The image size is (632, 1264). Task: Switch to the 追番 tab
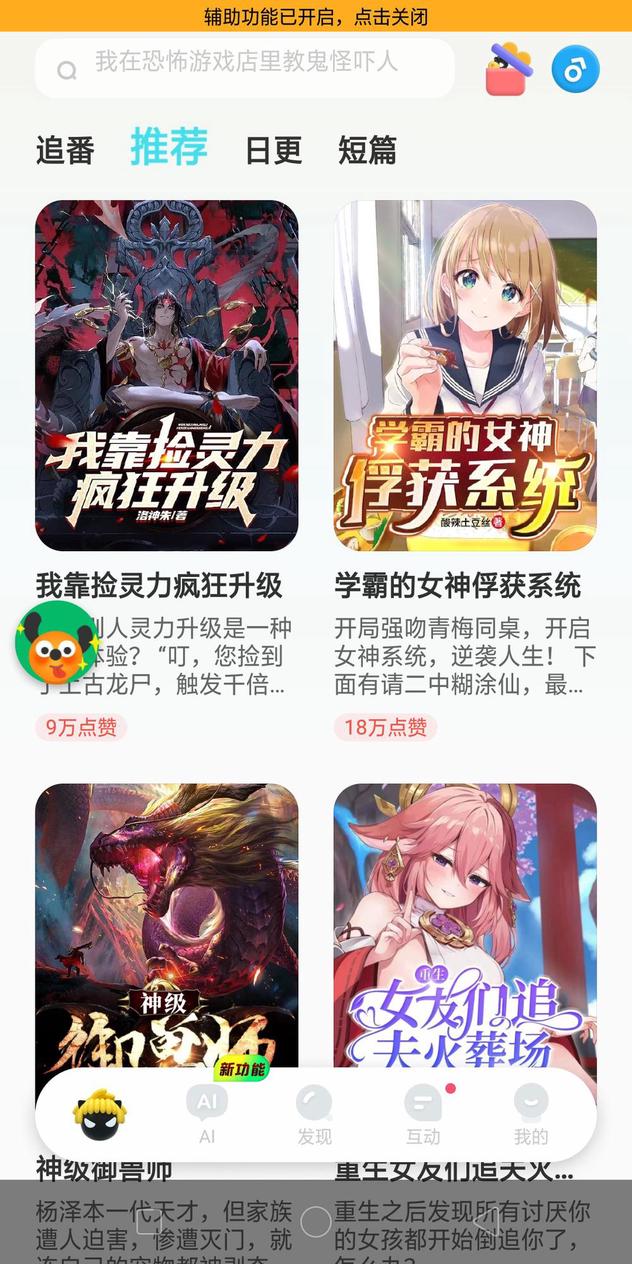tap(65, 150)
